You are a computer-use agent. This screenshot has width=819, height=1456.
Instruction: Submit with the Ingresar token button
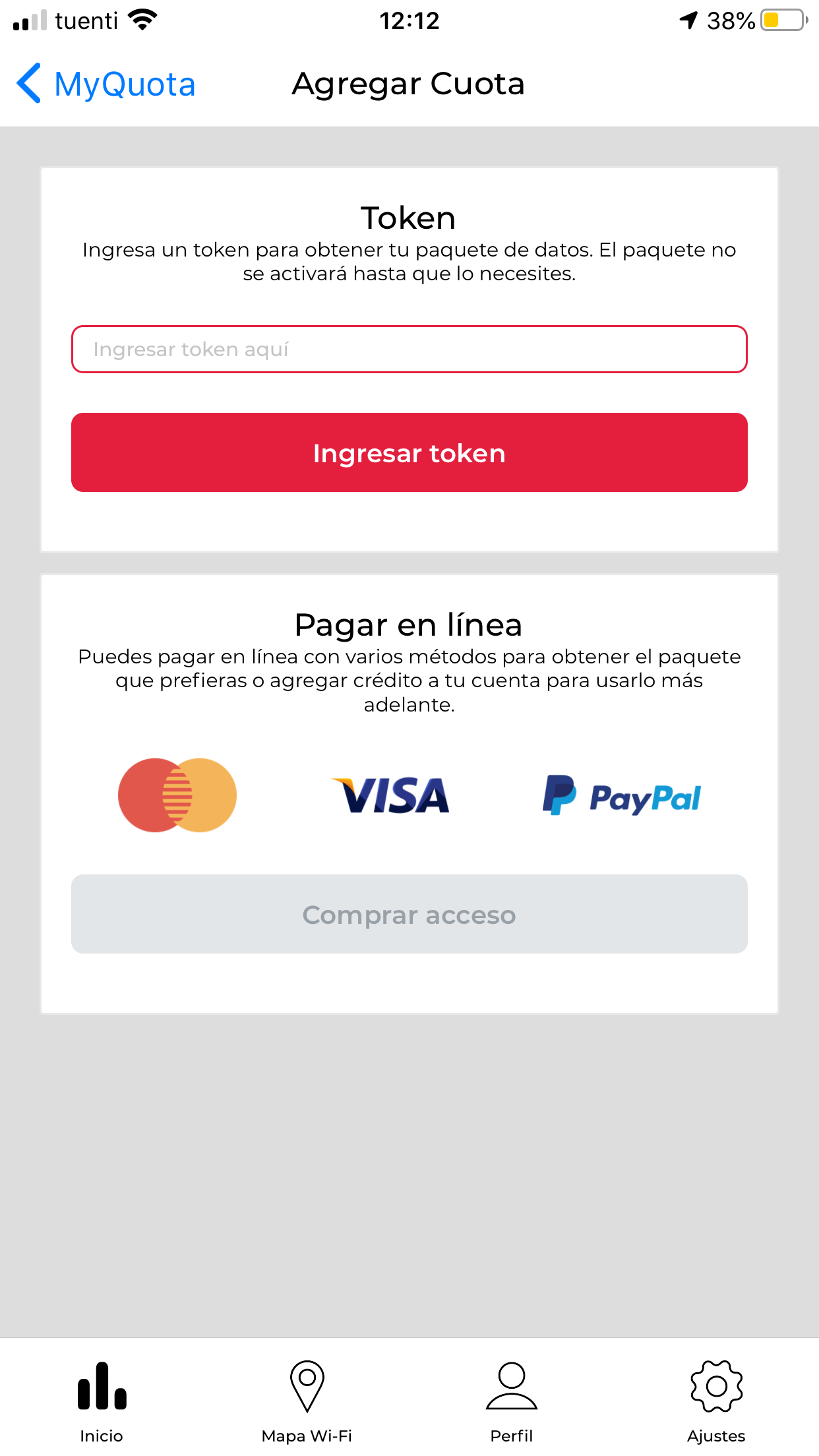409,452
